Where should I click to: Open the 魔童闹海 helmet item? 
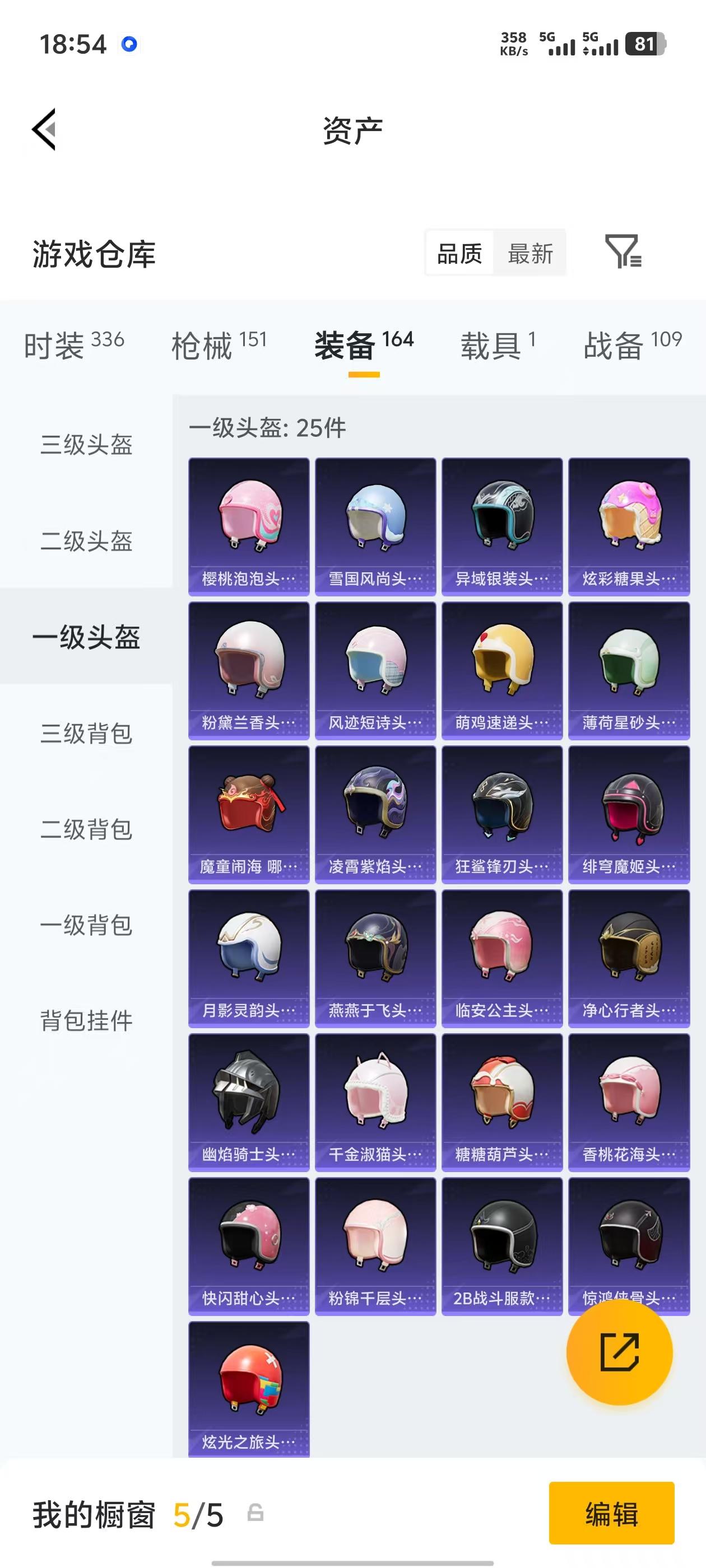tap(250, 810)
